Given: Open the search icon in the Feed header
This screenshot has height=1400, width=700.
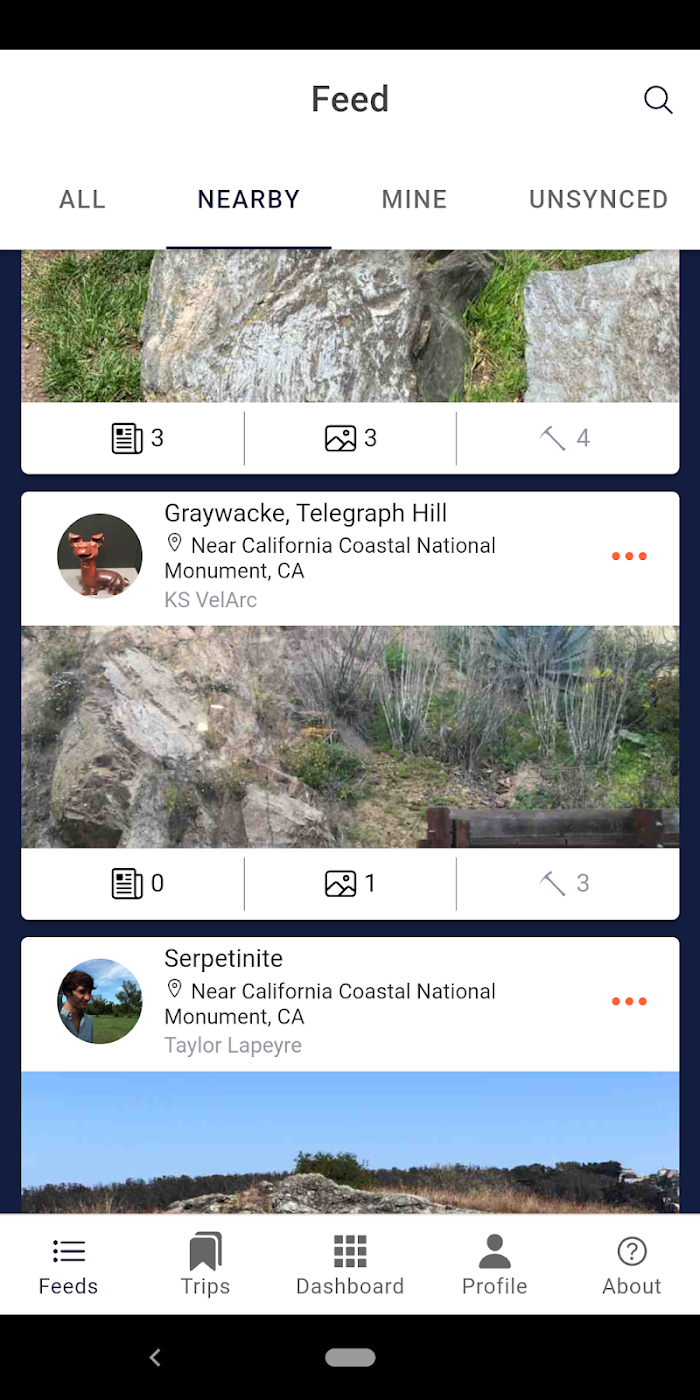Looking at the screenshot, I should click(657, 99).
